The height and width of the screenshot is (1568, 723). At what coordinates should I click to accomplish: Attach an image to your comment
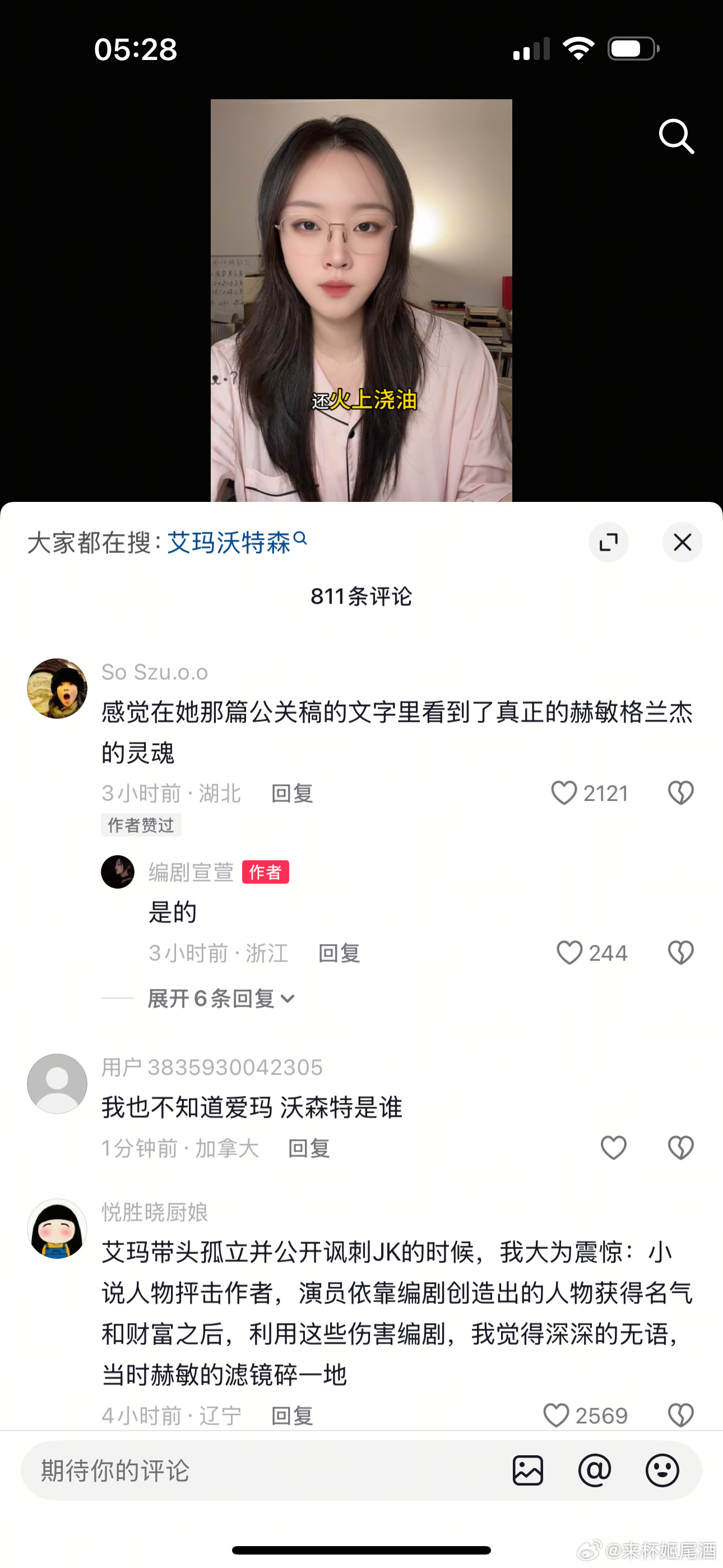(x=527, y=1470)
